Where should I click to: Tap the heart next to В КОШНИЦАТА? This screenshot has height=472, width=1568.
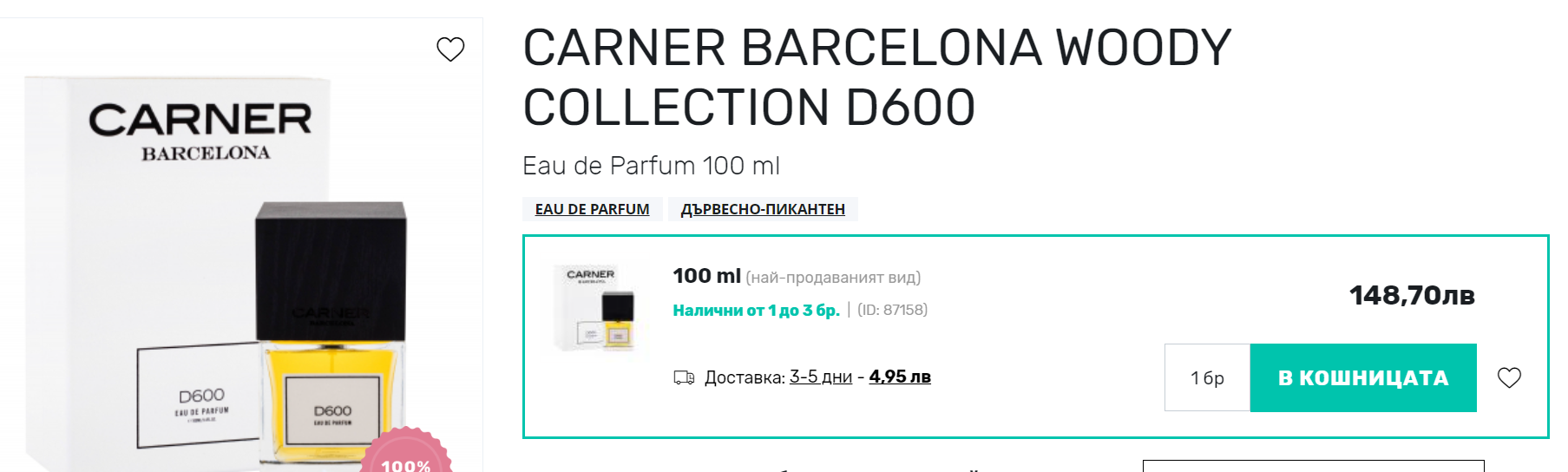pos(1509,377)
